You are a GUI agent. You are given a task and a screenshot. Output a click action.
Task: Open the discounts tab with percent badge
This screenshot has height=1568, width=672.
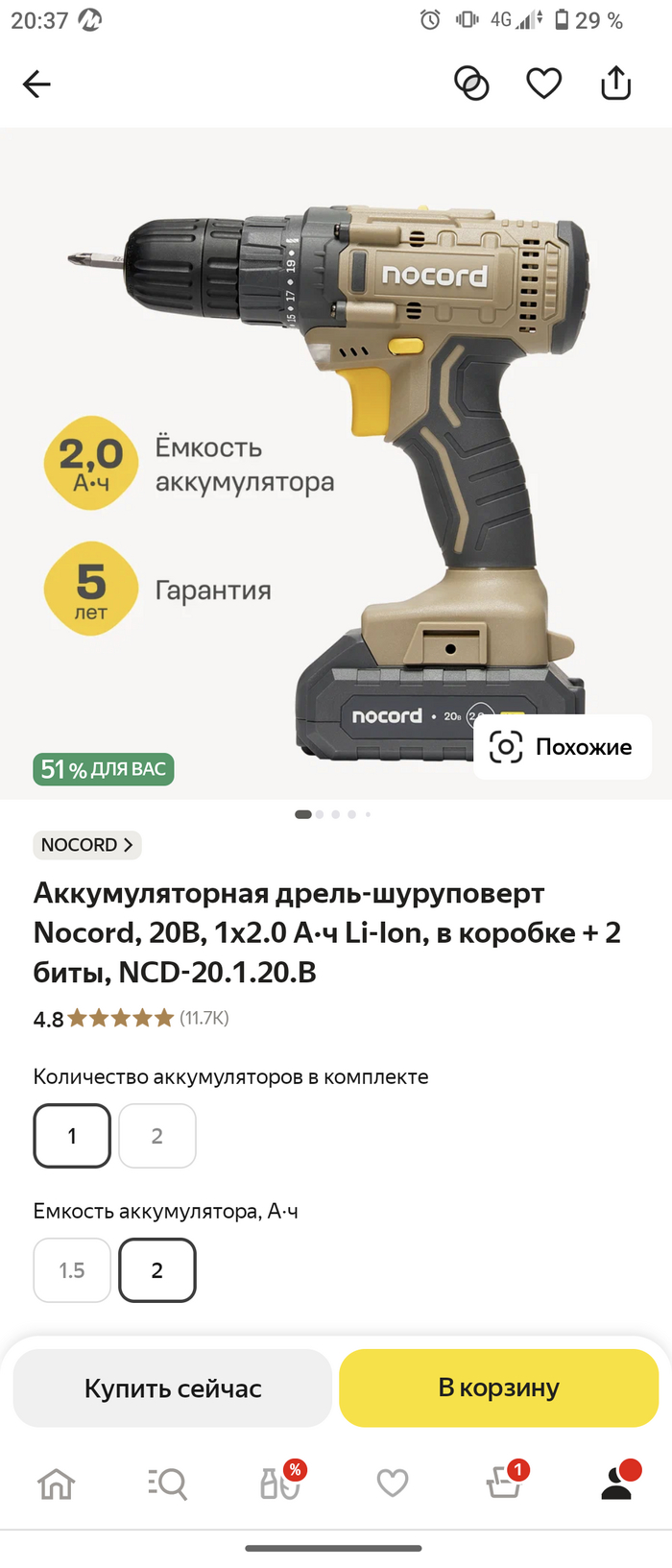[x=280, y=1484]
